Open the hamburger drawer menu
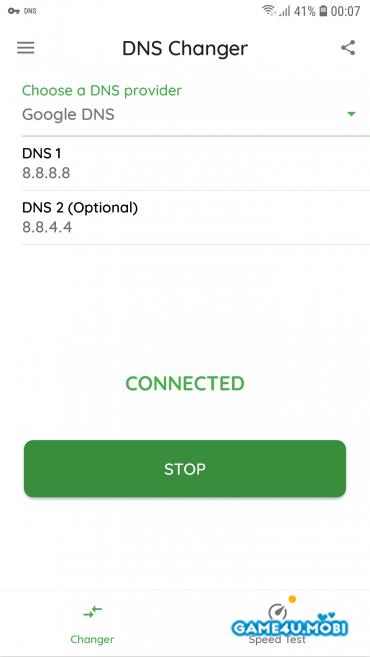 pos(26,48)
